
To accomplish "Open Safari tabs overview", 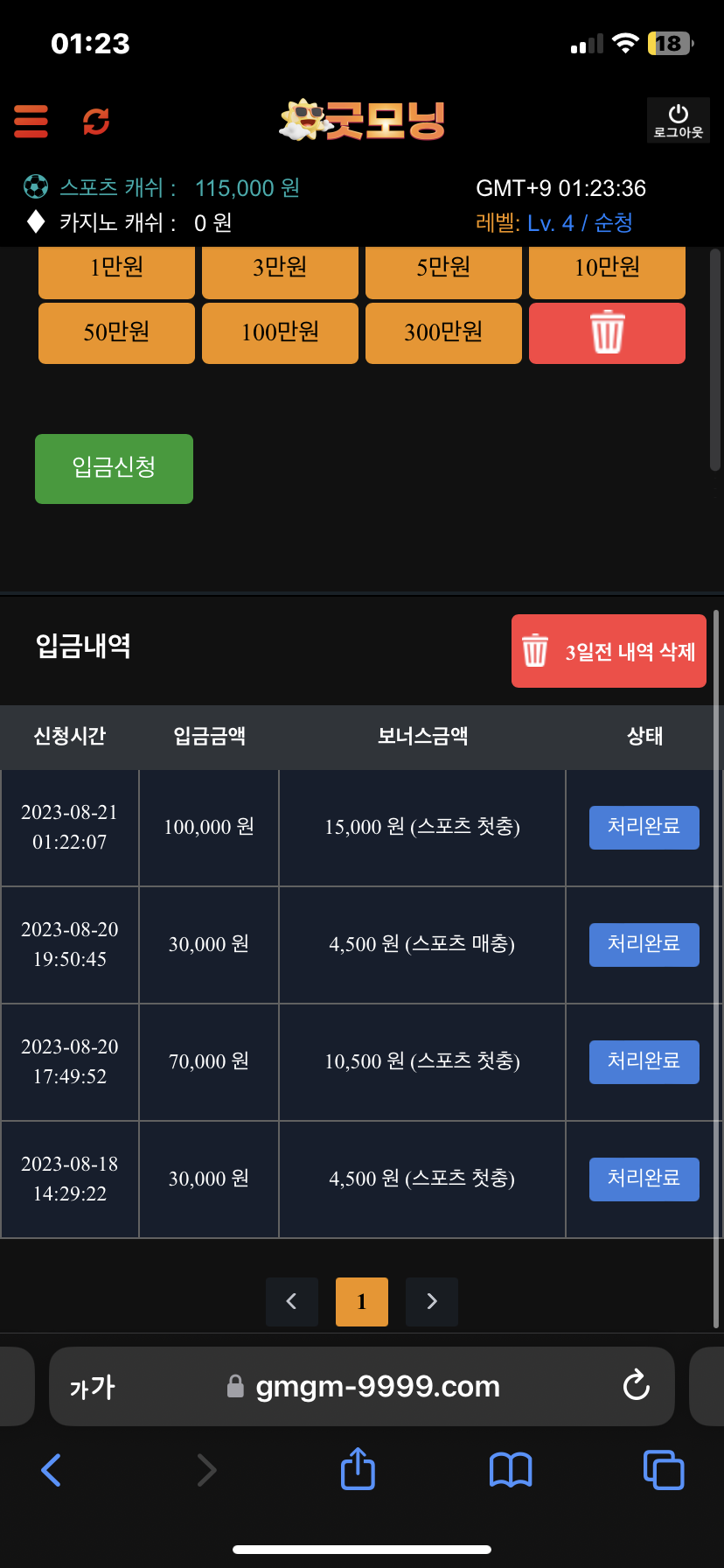I will [x=664, y=1469].
